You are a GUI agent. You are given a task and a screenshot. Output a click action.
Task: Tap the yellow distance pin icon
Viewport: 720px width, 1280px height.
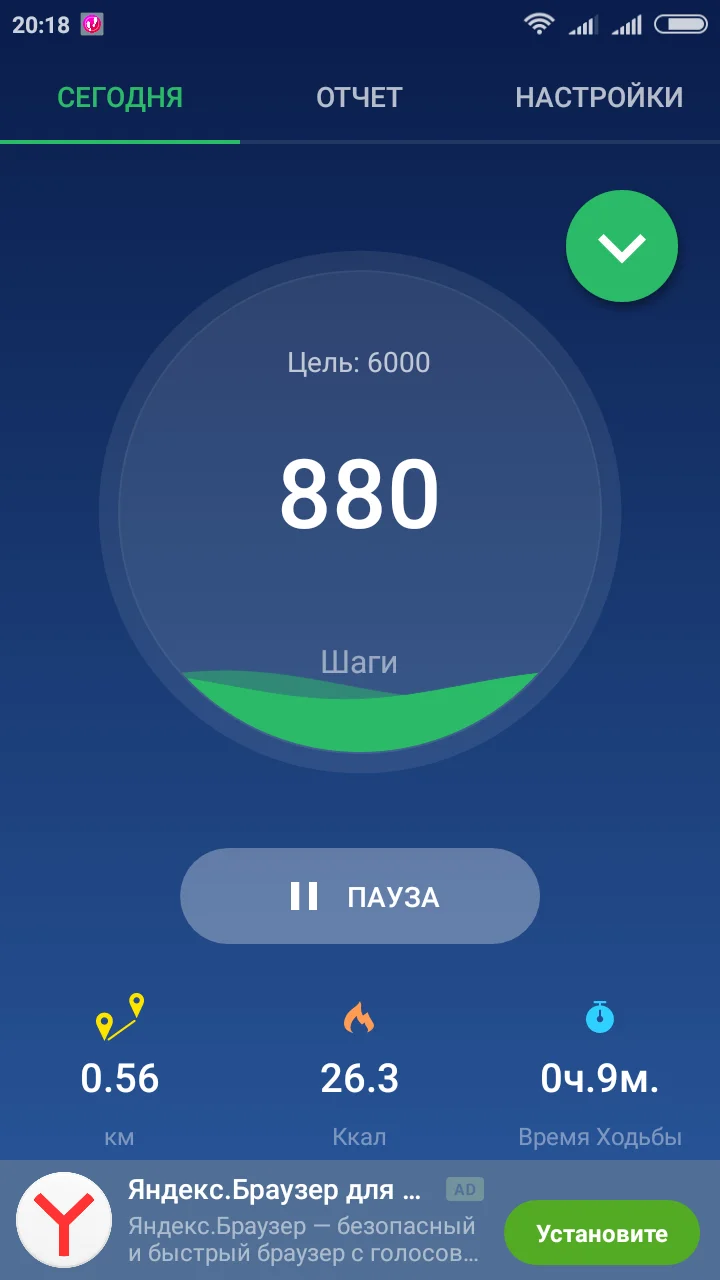click(x=120, y=1018)
